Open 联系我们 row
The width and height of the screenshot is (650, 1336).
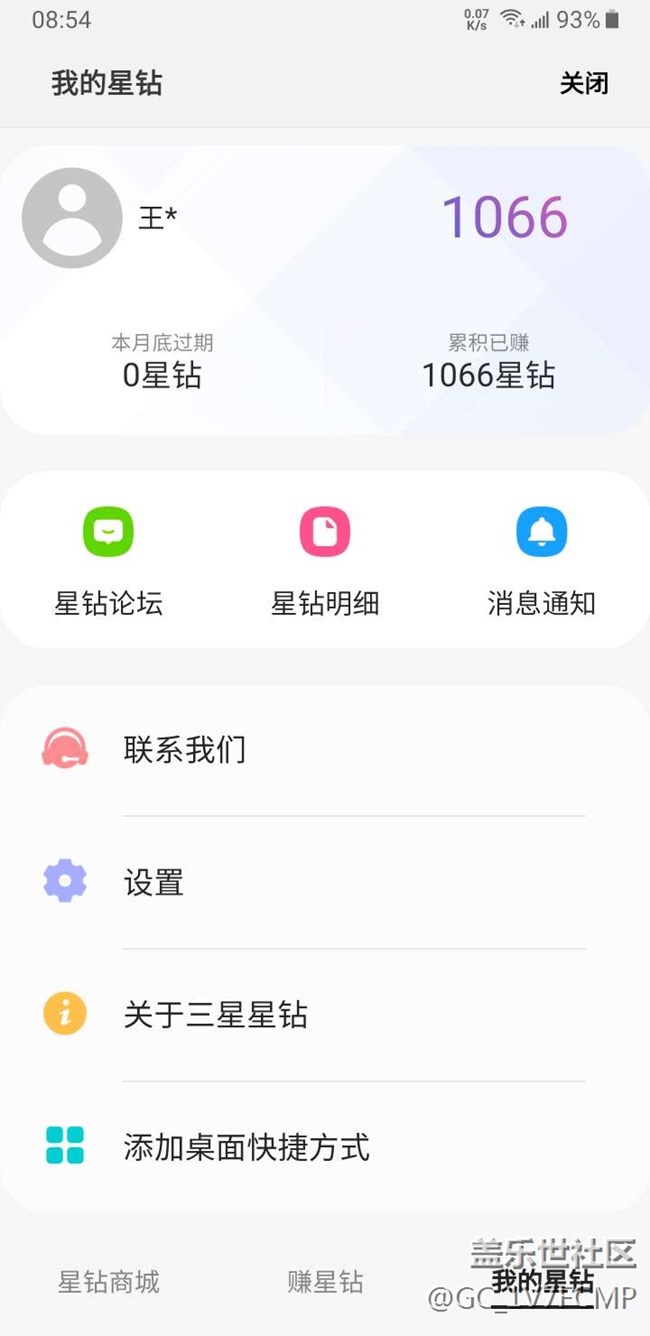tap(325, 749)
